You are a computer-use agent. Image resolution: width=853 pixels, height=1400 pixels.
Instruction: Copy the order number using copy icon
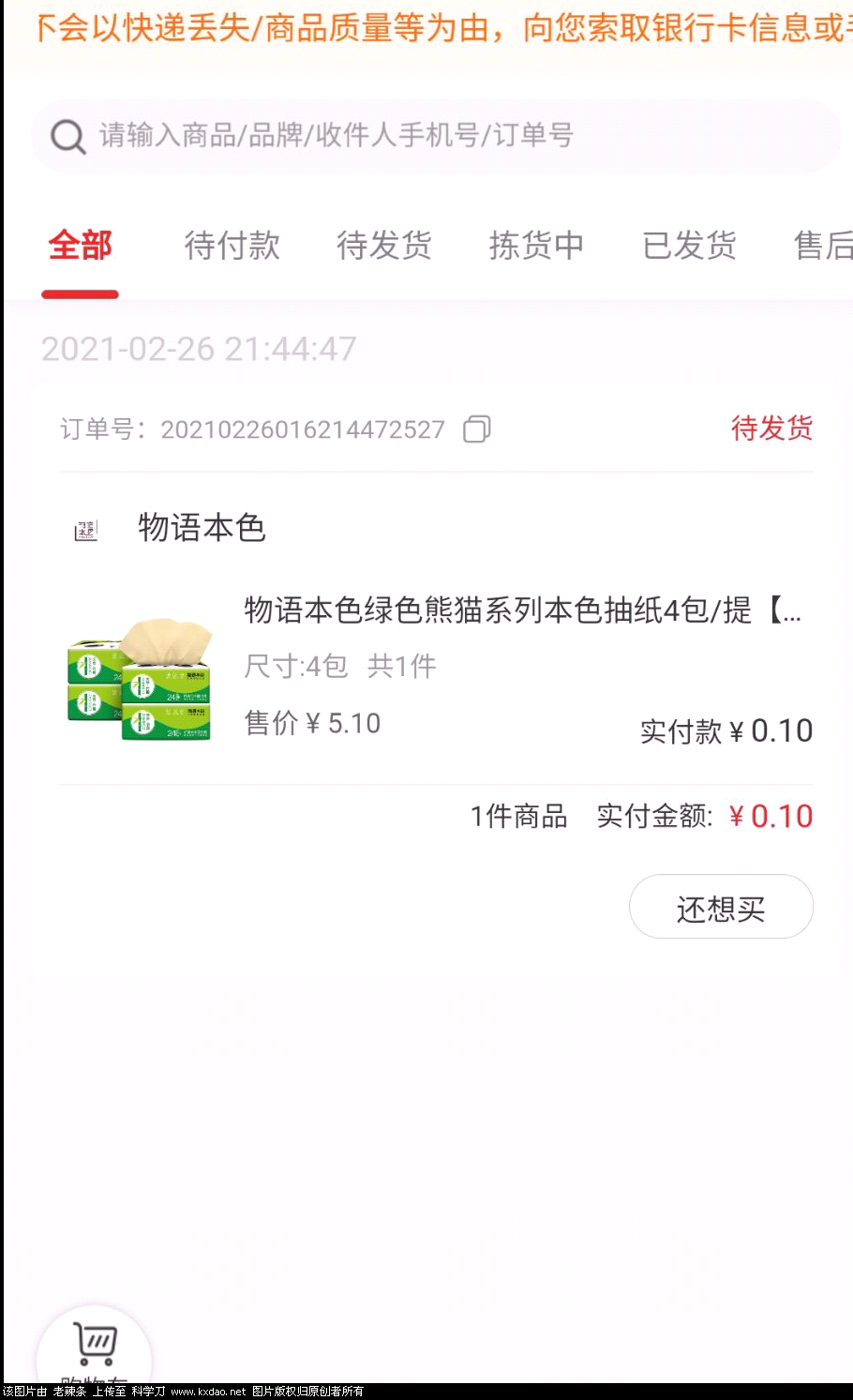[x=476, y=429]
